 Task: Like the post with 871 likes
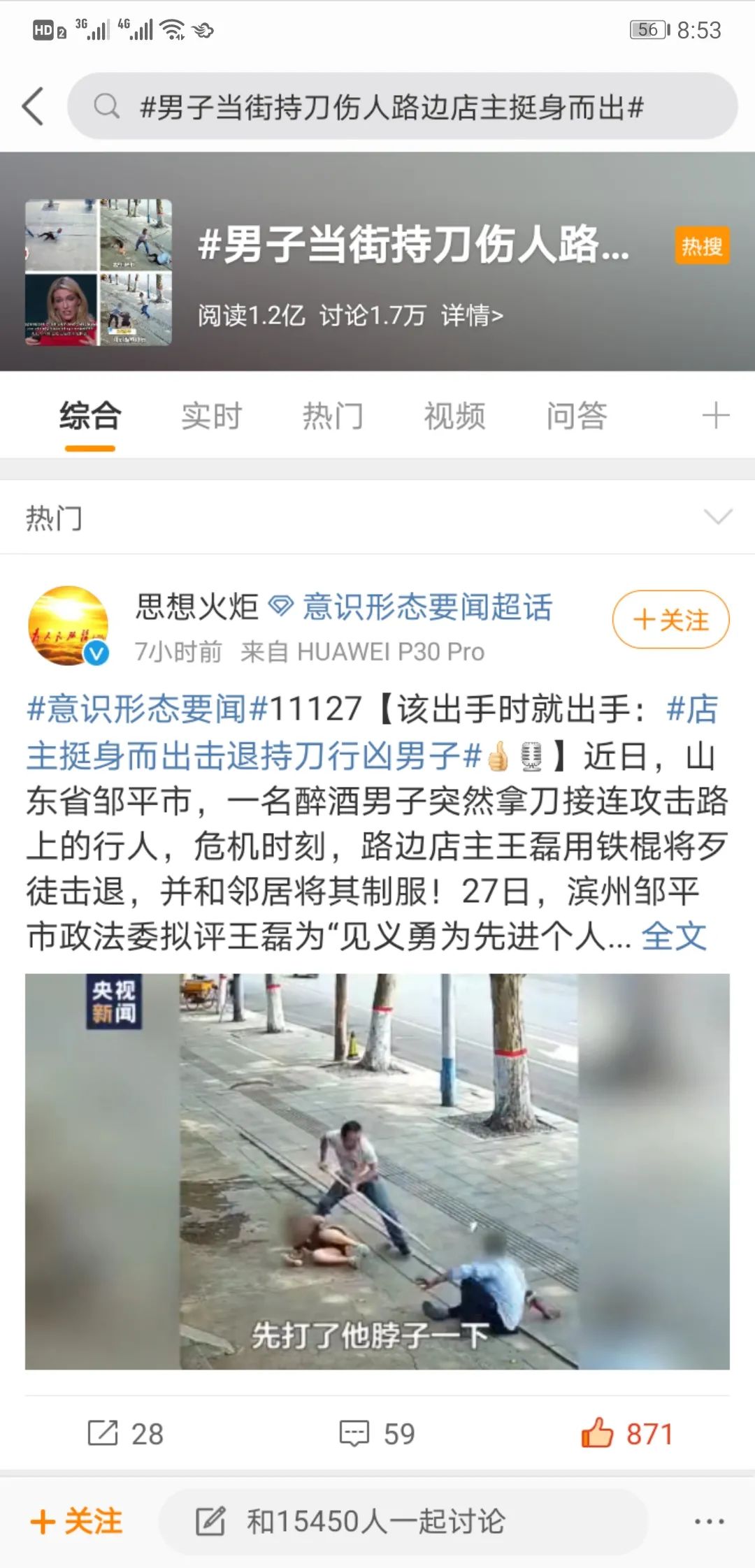pos(627,1434)
